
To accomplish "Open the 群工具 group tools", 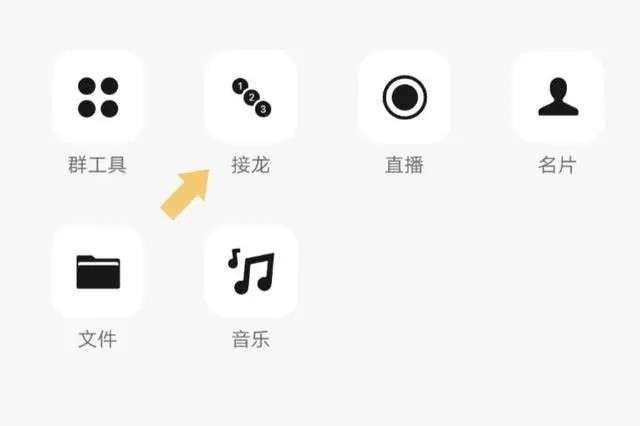I will pyautogui.click(x=97, y=97).
